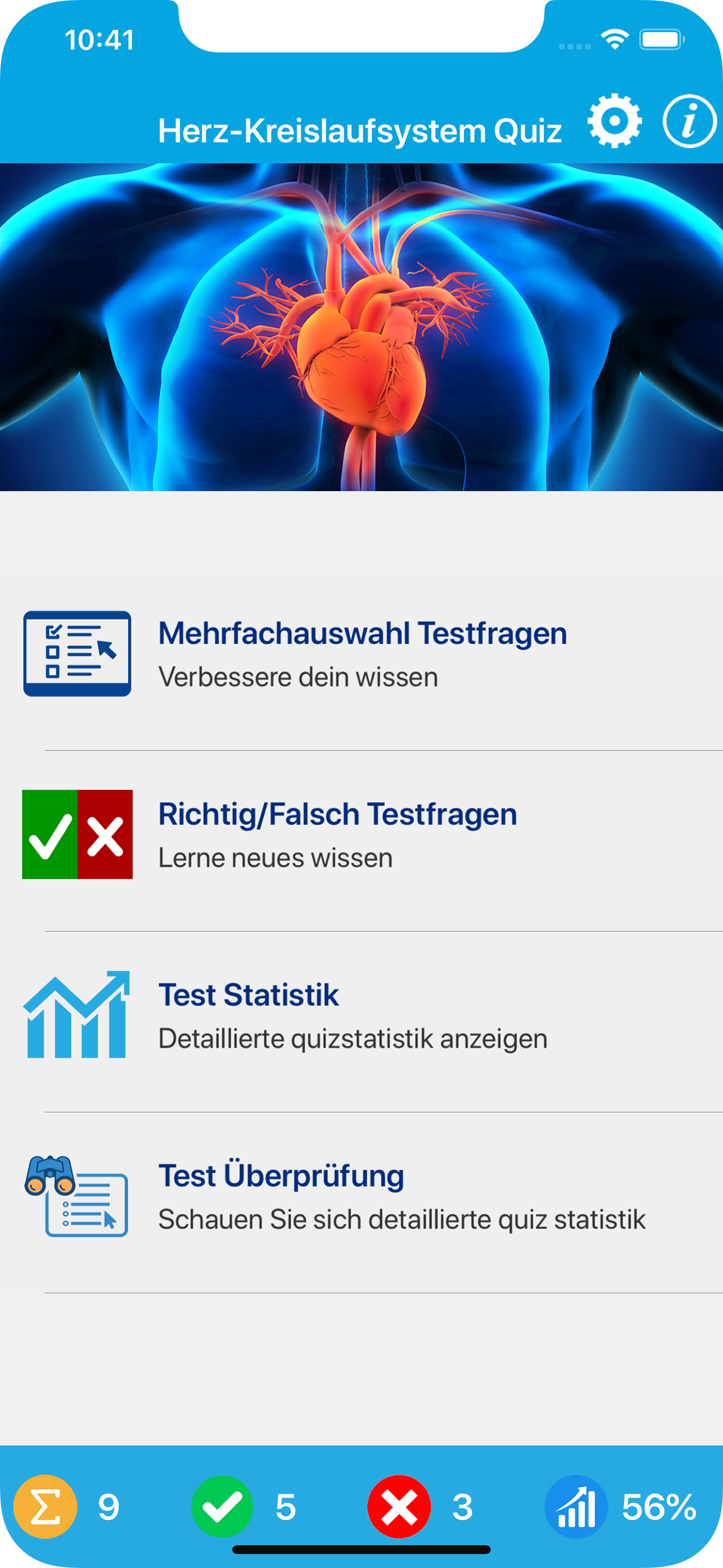The image size is (723, 1568).
Task: Click the green check red X icon
Action: tap(77, 834)
